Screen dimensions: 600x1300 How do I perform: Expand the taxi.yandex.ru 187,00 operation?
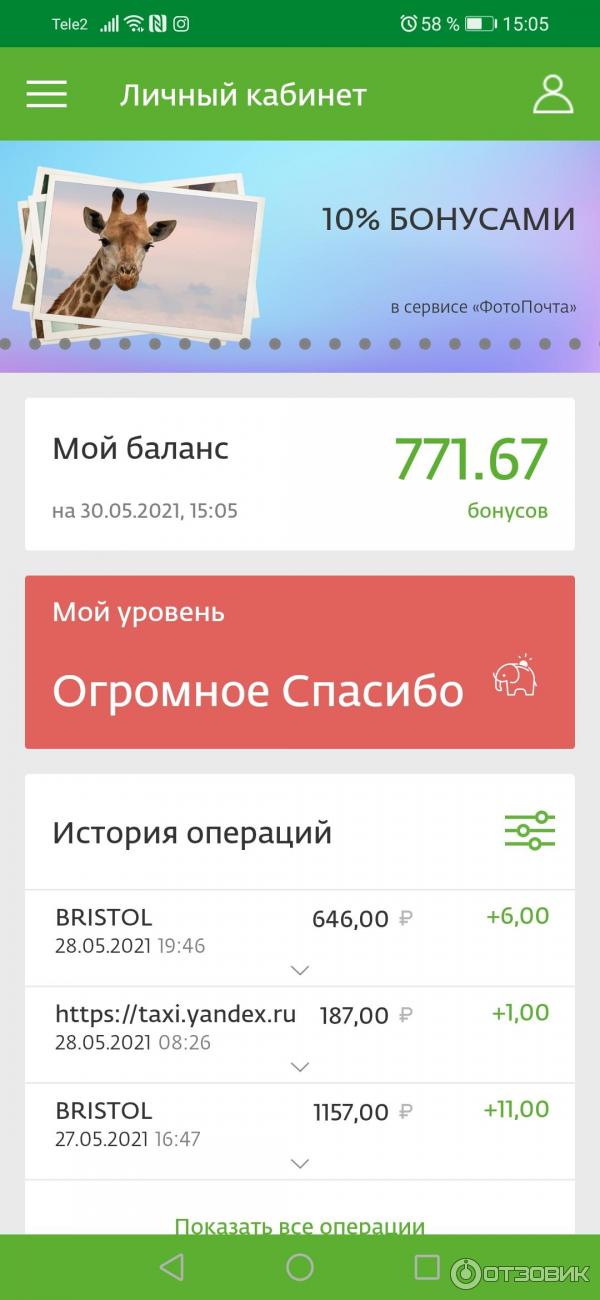299,1066
